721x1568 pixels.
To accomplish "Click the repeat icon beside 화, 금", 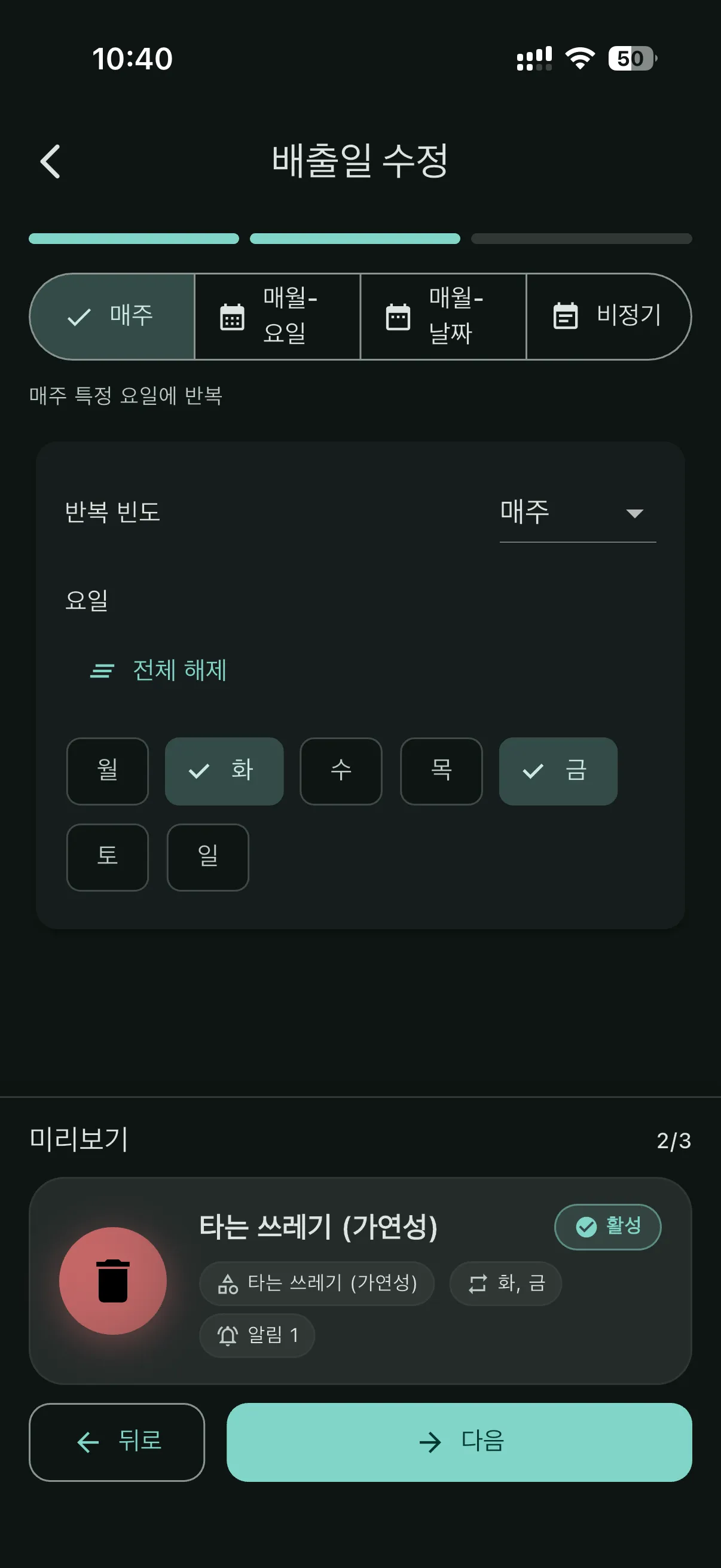I will tap(477, 1283).
